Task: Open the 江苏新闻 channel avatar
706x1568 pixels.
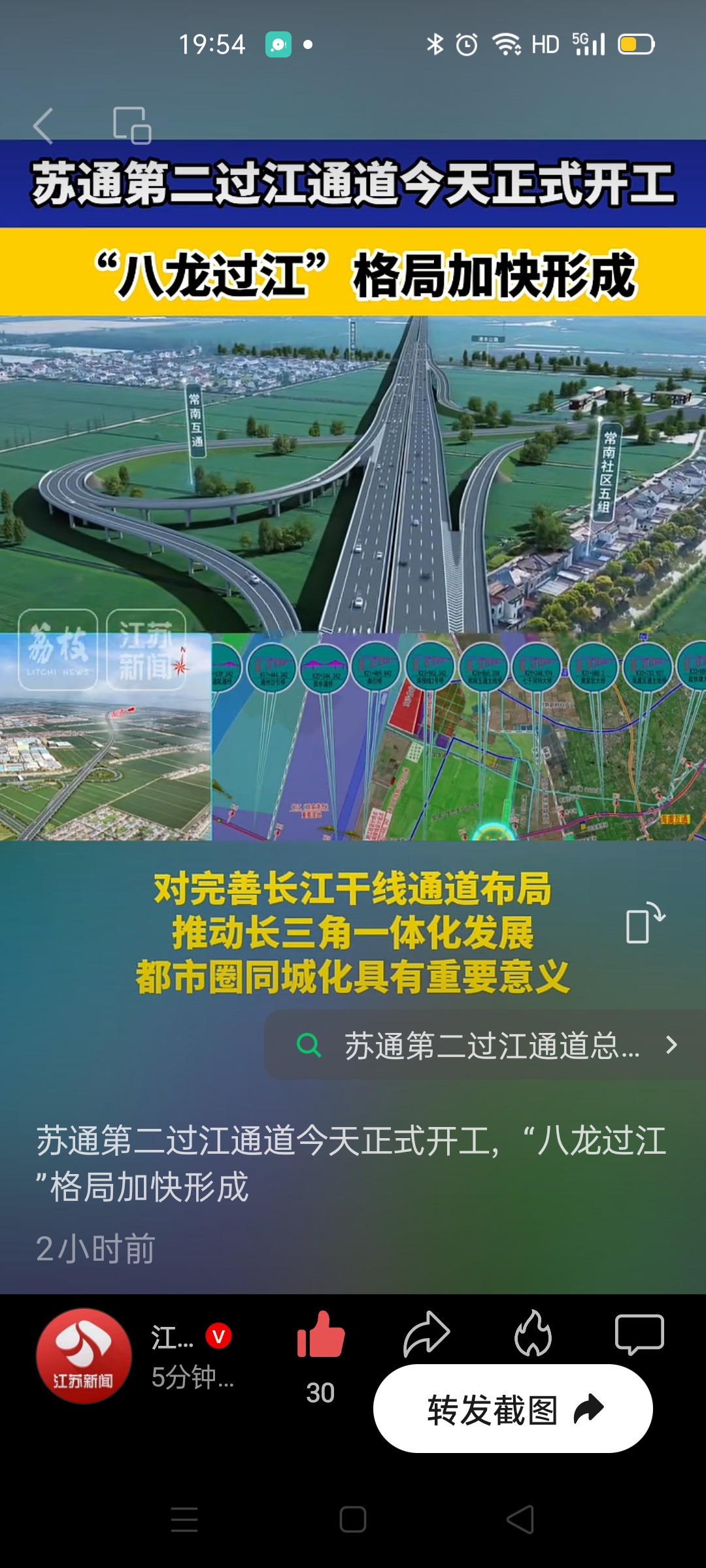Action: 84,1356
